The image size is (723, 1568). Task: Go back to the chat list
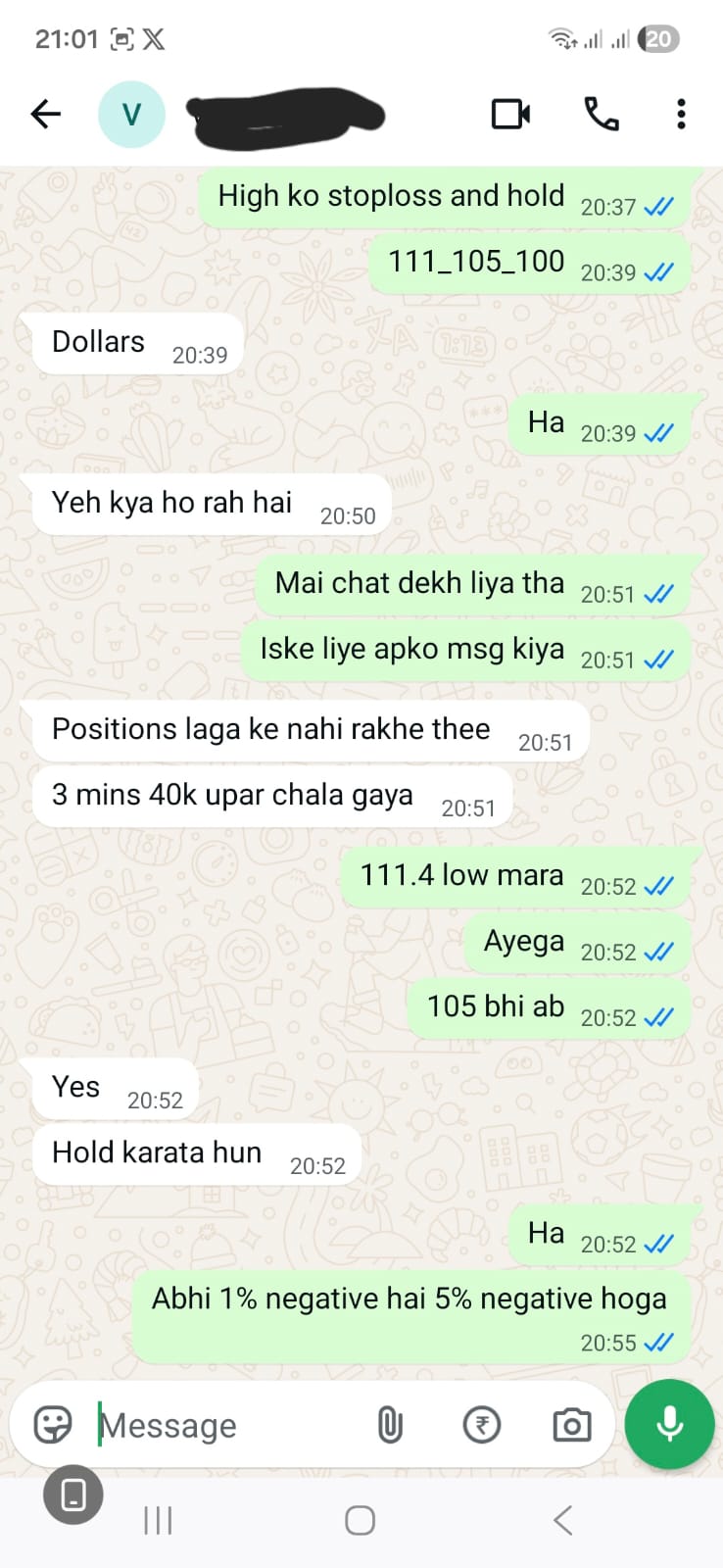[x=46, y=115]
